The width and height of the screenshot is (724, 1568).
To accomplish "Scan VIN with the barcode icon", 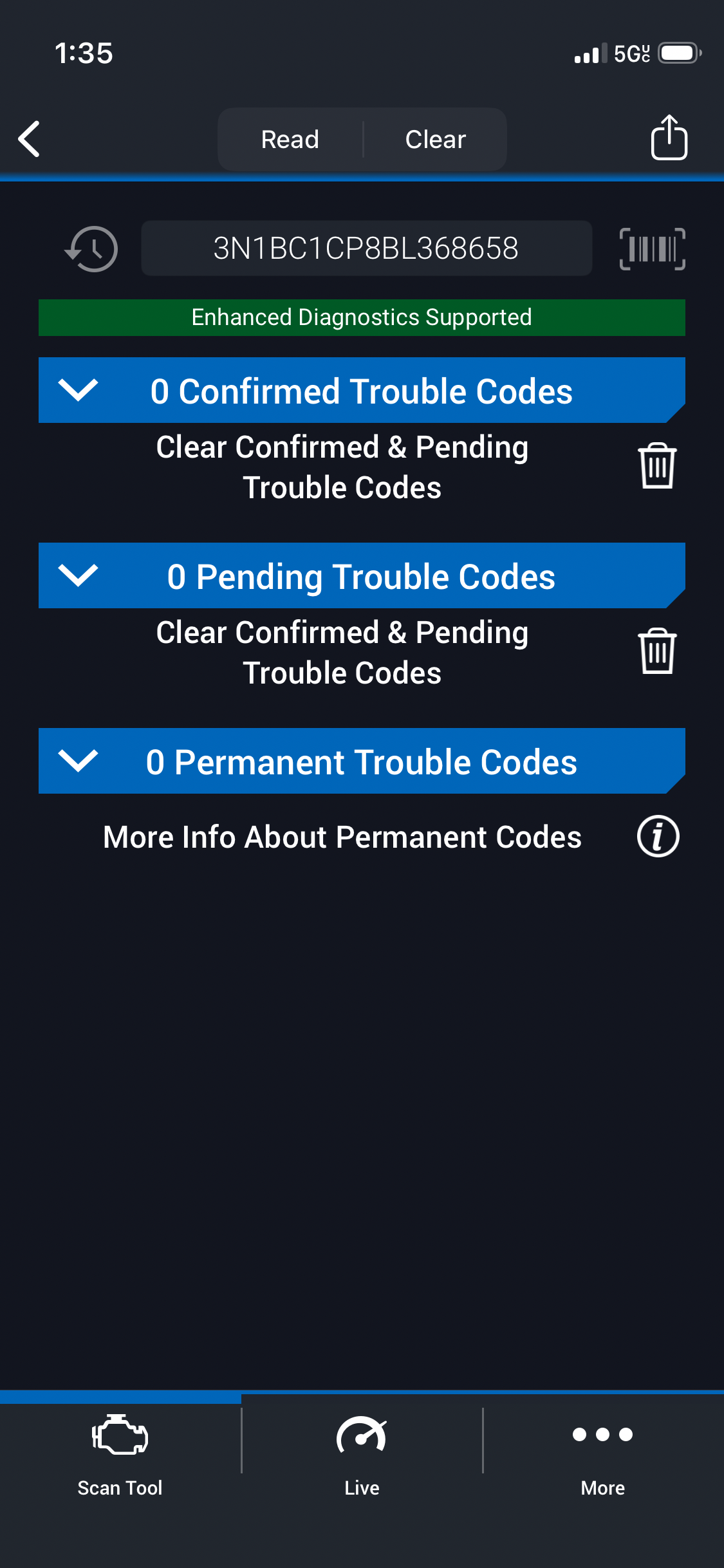I will [652, 248].
